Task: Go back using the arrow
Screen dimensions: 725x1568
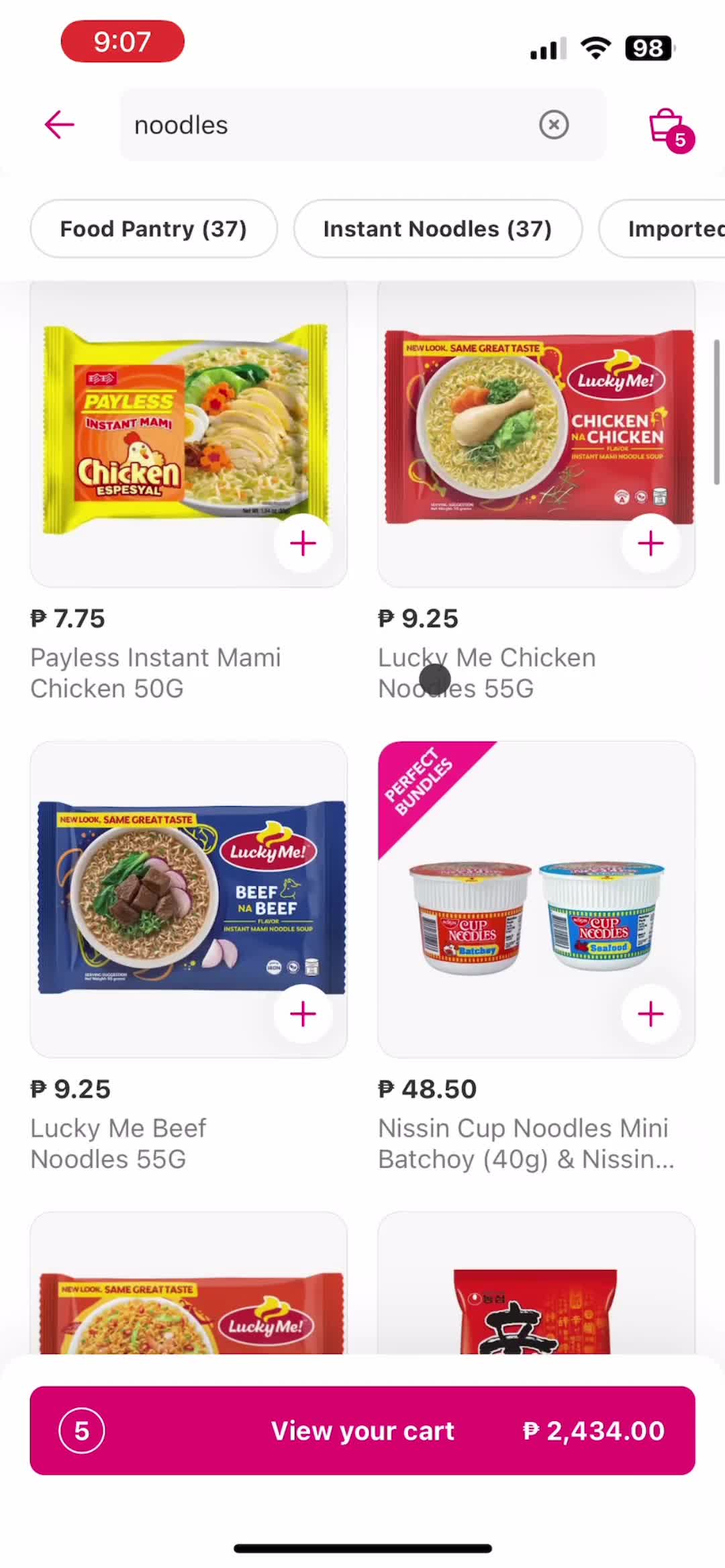Action: pos(59,125)
